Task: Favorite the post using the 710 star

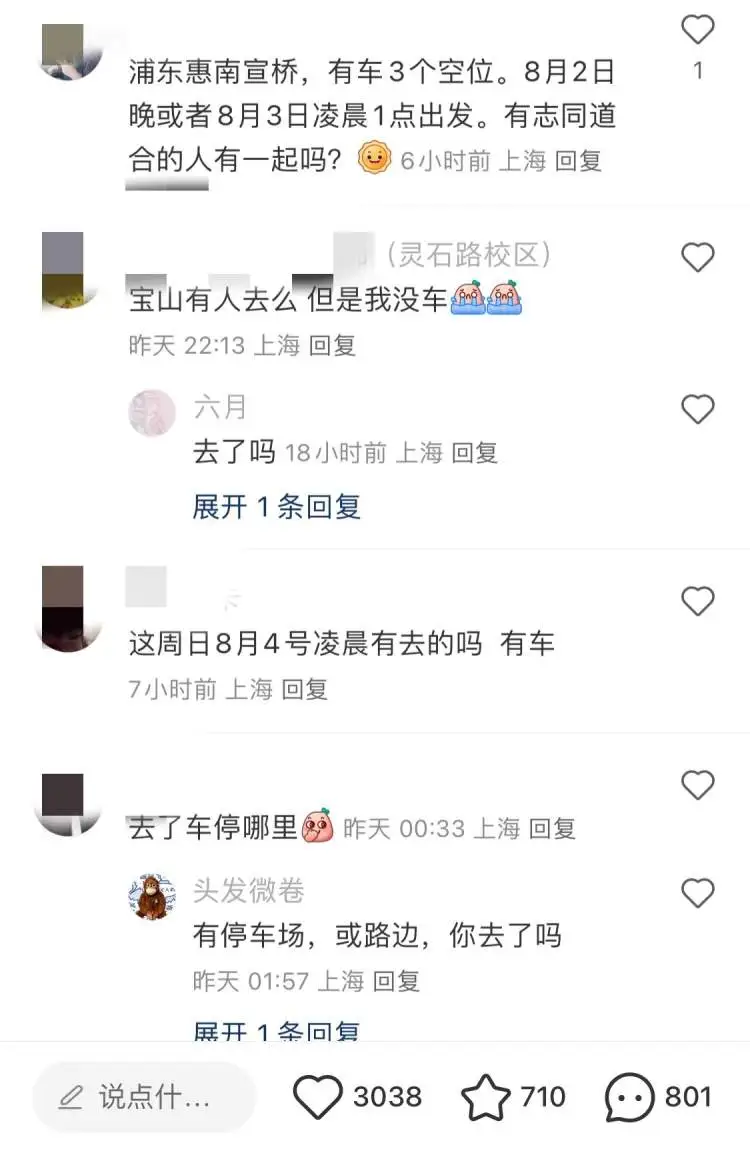Action: pyautogui.click(x=485, y=1098)
